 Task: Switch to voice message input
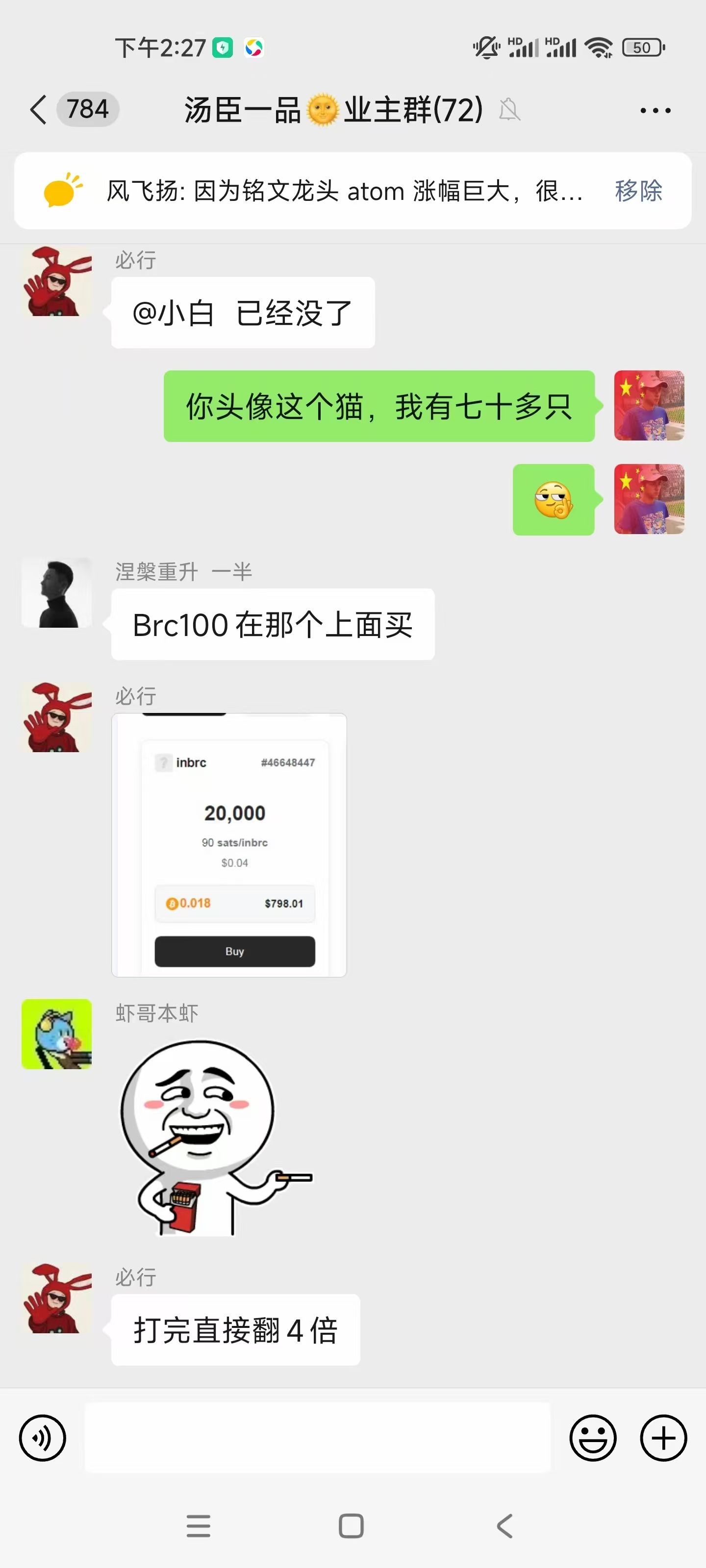click(43, 1438)
